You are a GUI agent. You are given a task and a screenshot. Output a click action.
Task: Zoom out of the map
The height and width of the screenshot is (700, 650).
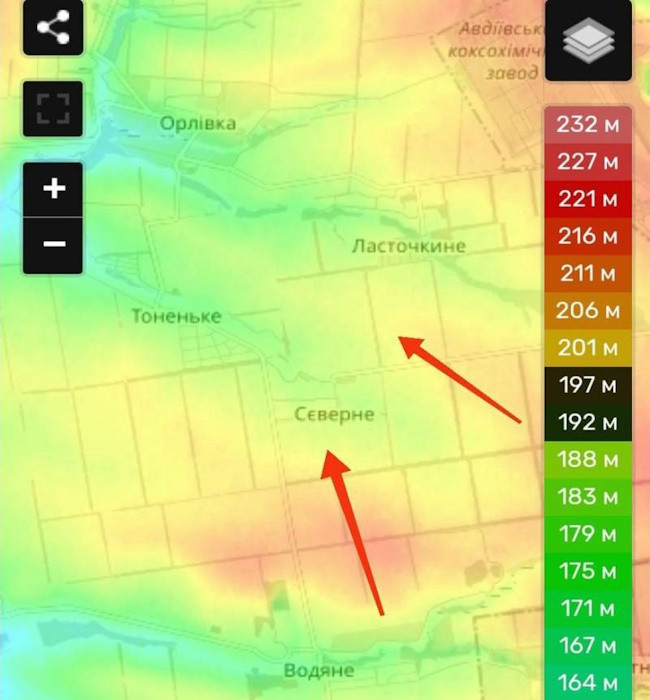[53, 244]
